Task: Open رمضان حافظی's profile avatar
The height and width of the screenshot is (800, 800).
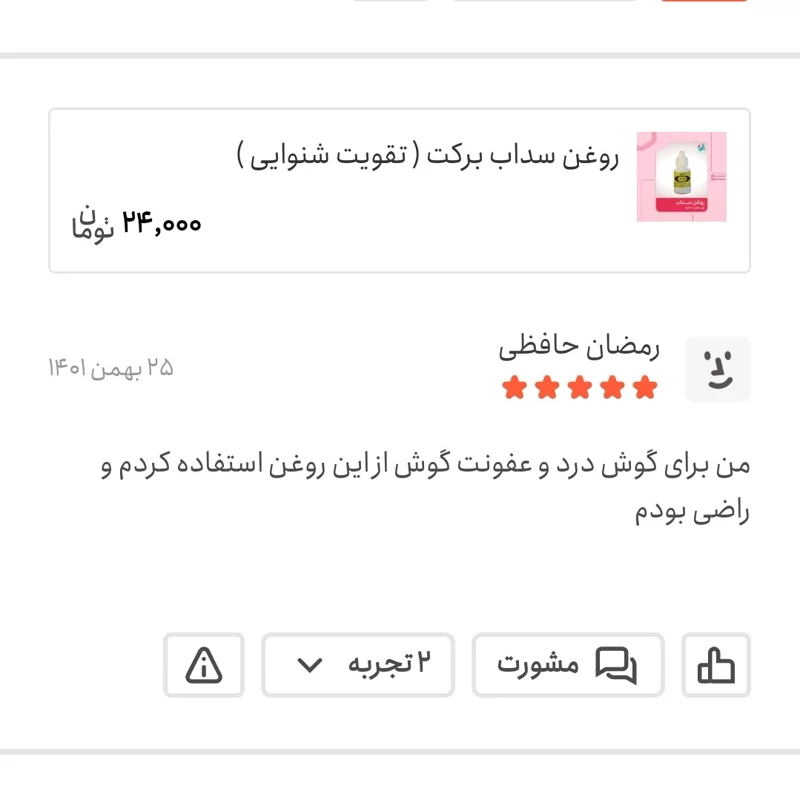Action: pyautogui.click(x=717, y=369)
